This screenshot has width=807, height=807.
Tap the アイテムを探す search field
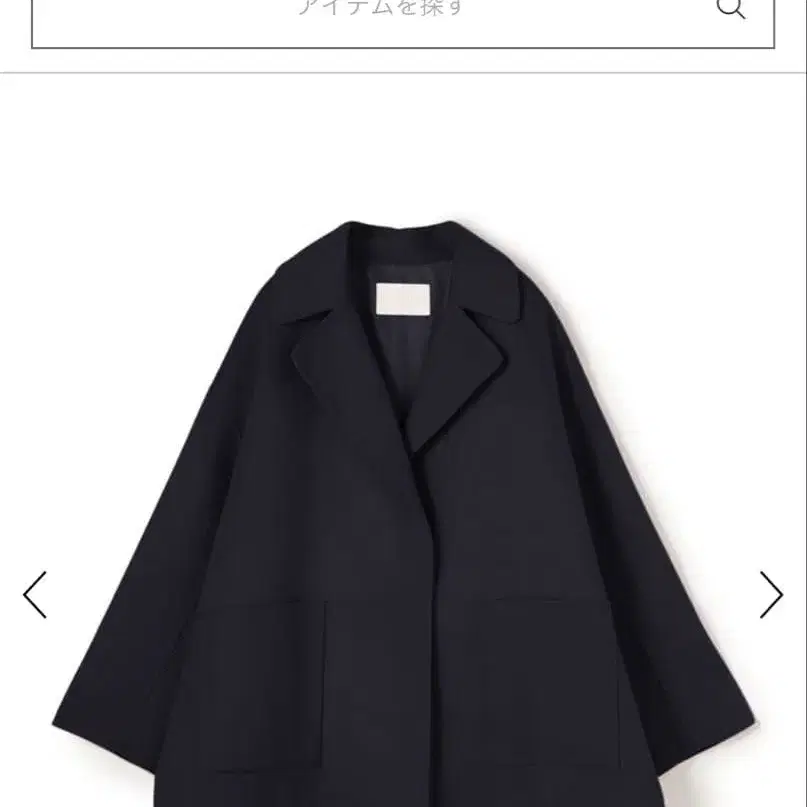tap(403, 23)
